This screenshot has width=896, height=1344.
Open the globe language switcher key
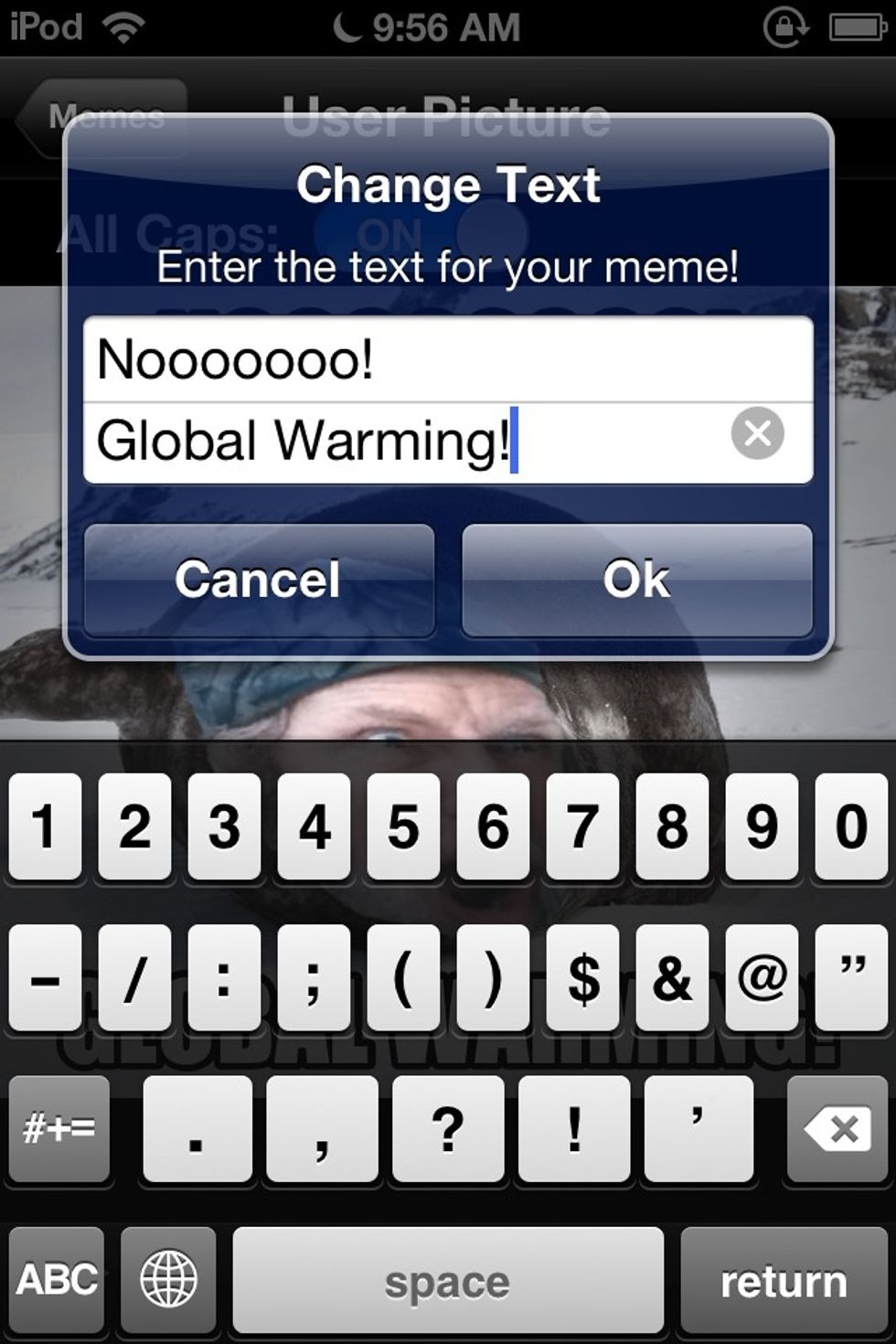(168, 1279)
